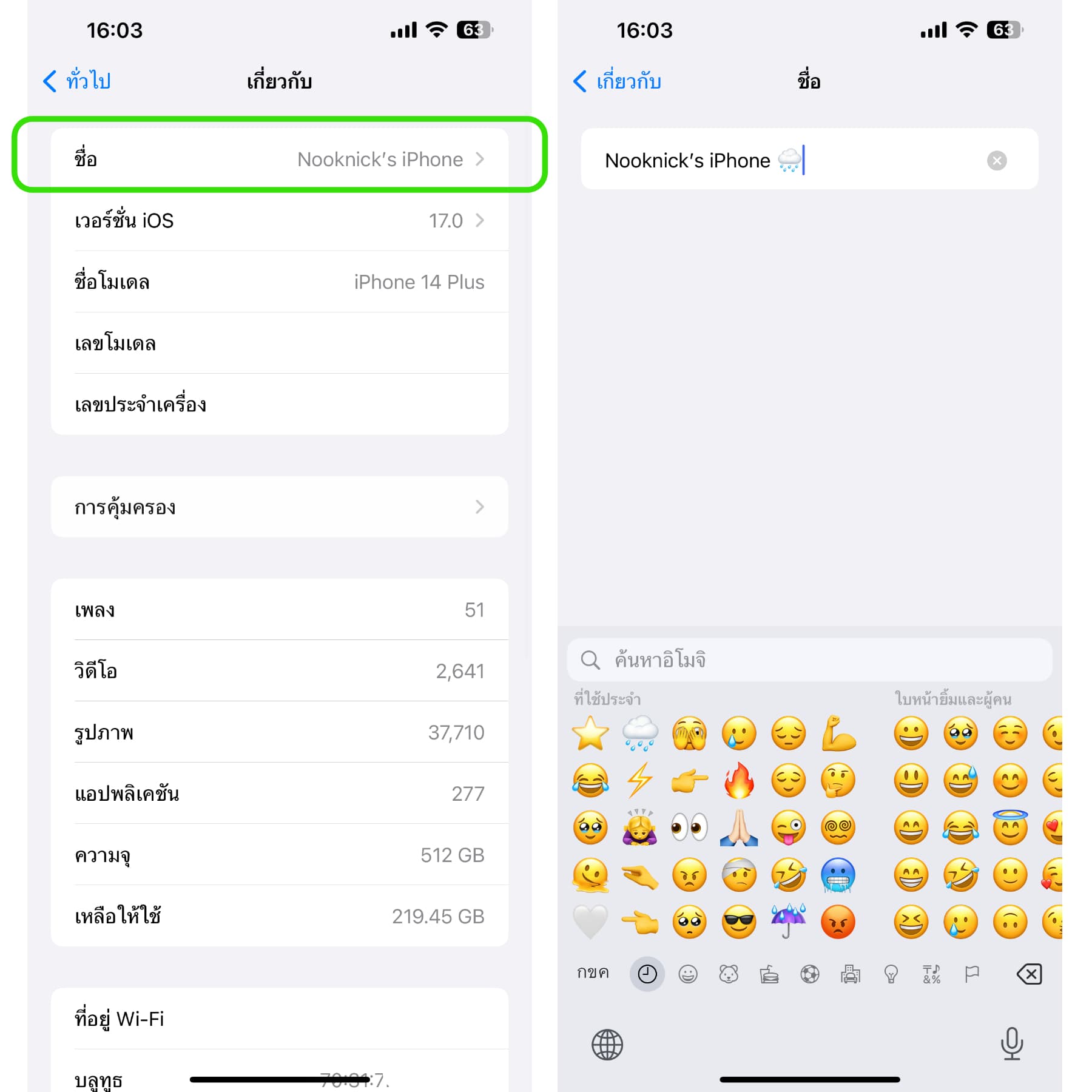Tap the ค้นหาอิโมจิ emoji search box

tap(809, 659)
